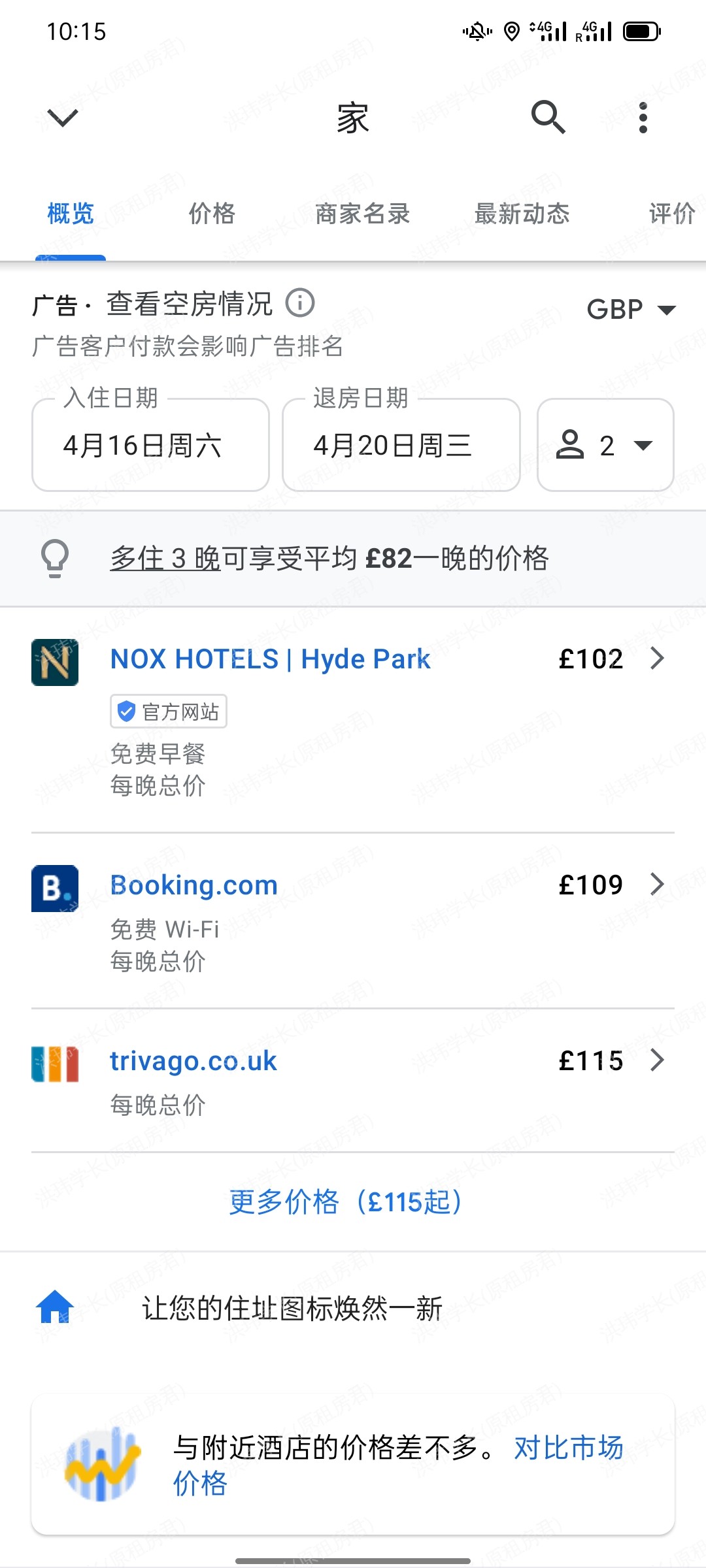Click the NOX HOTELS logo
The width and height of the screenshot is (706, 1568).
pos(54,660)
